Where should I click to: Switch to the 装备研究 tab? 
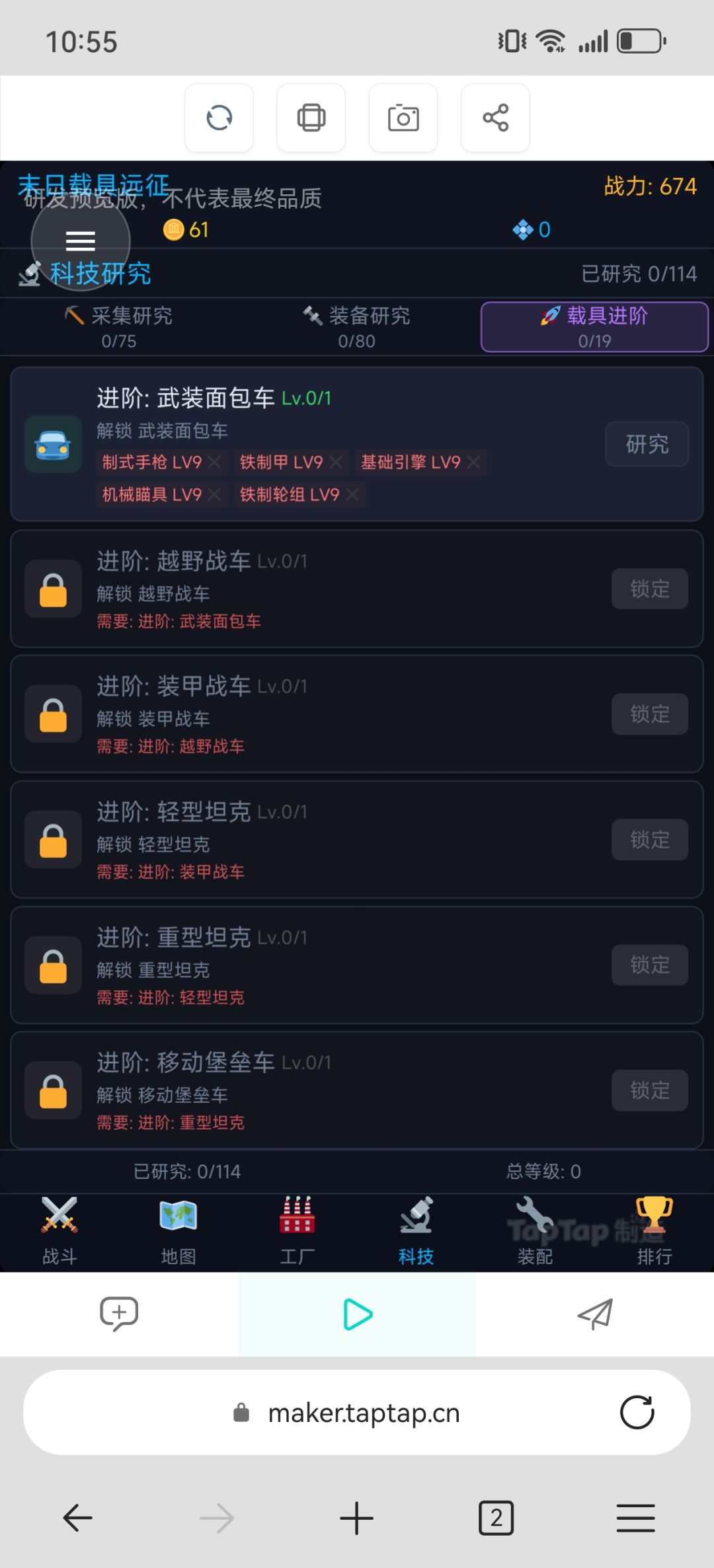click(x=356, y=326)
